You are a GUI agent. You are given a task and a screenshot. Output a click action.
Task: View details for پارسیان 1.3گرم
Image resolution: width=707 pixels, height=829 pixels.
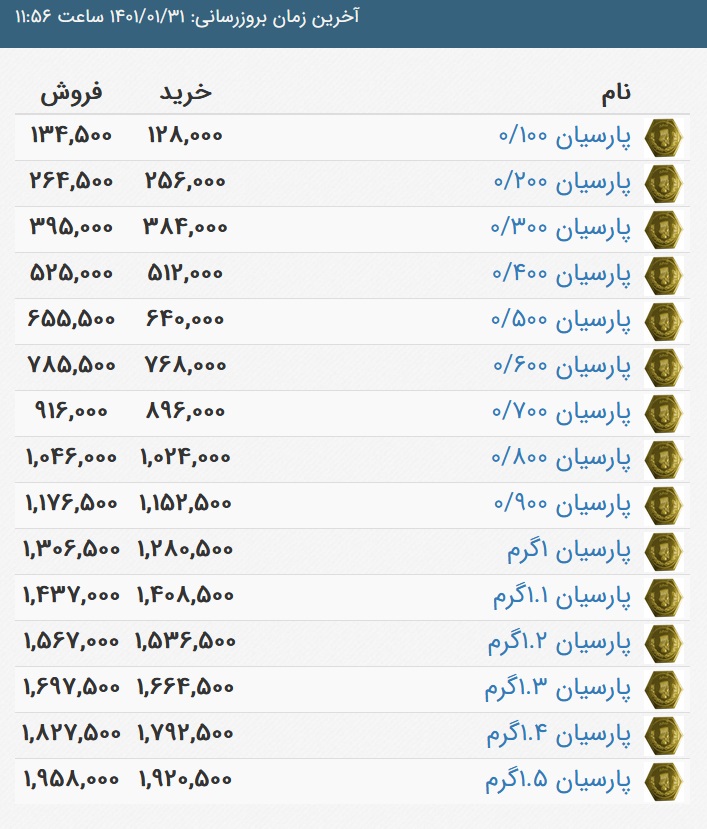coord(560,689)
